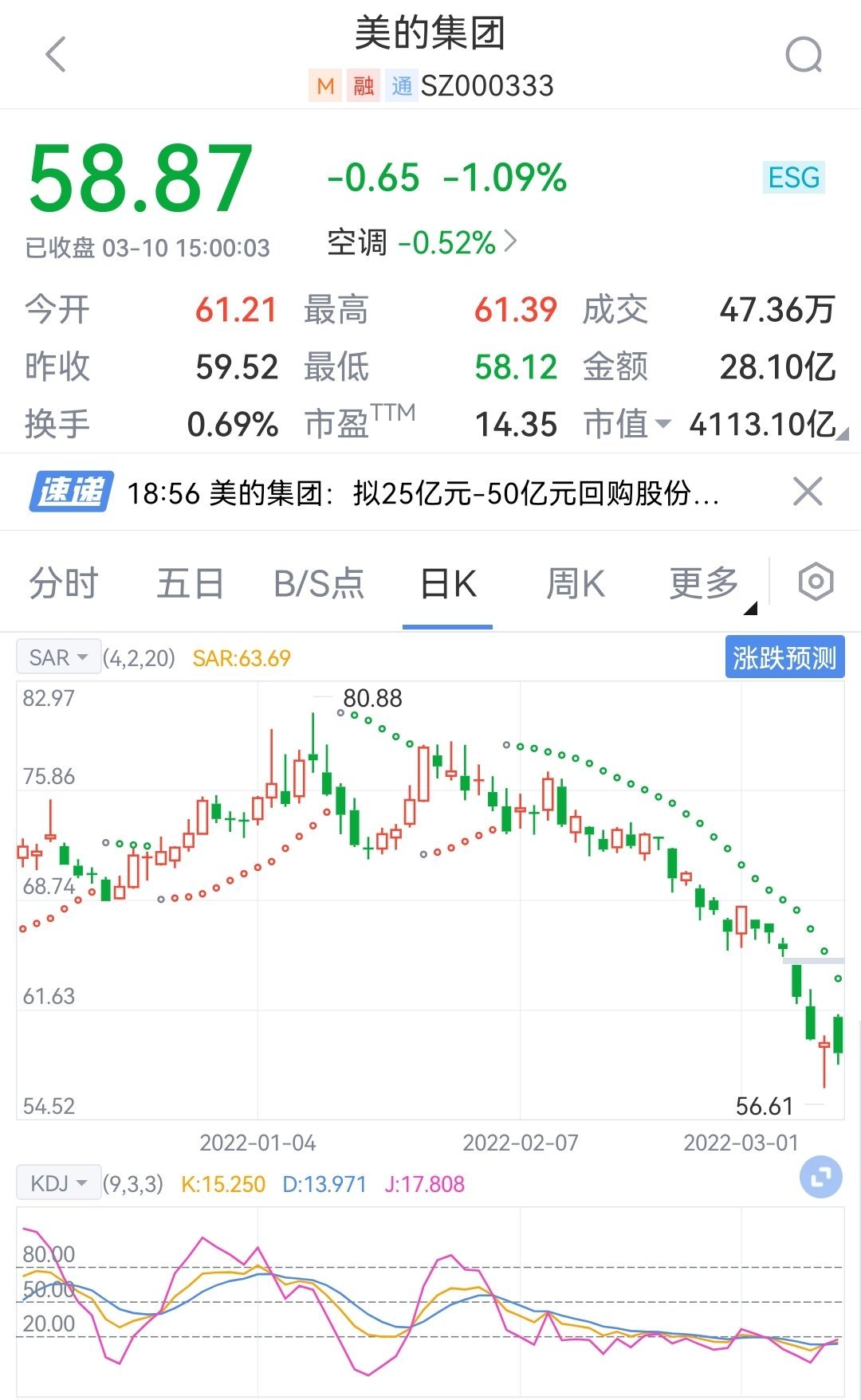Expand the 更多 chart period options

coord(706,583)
